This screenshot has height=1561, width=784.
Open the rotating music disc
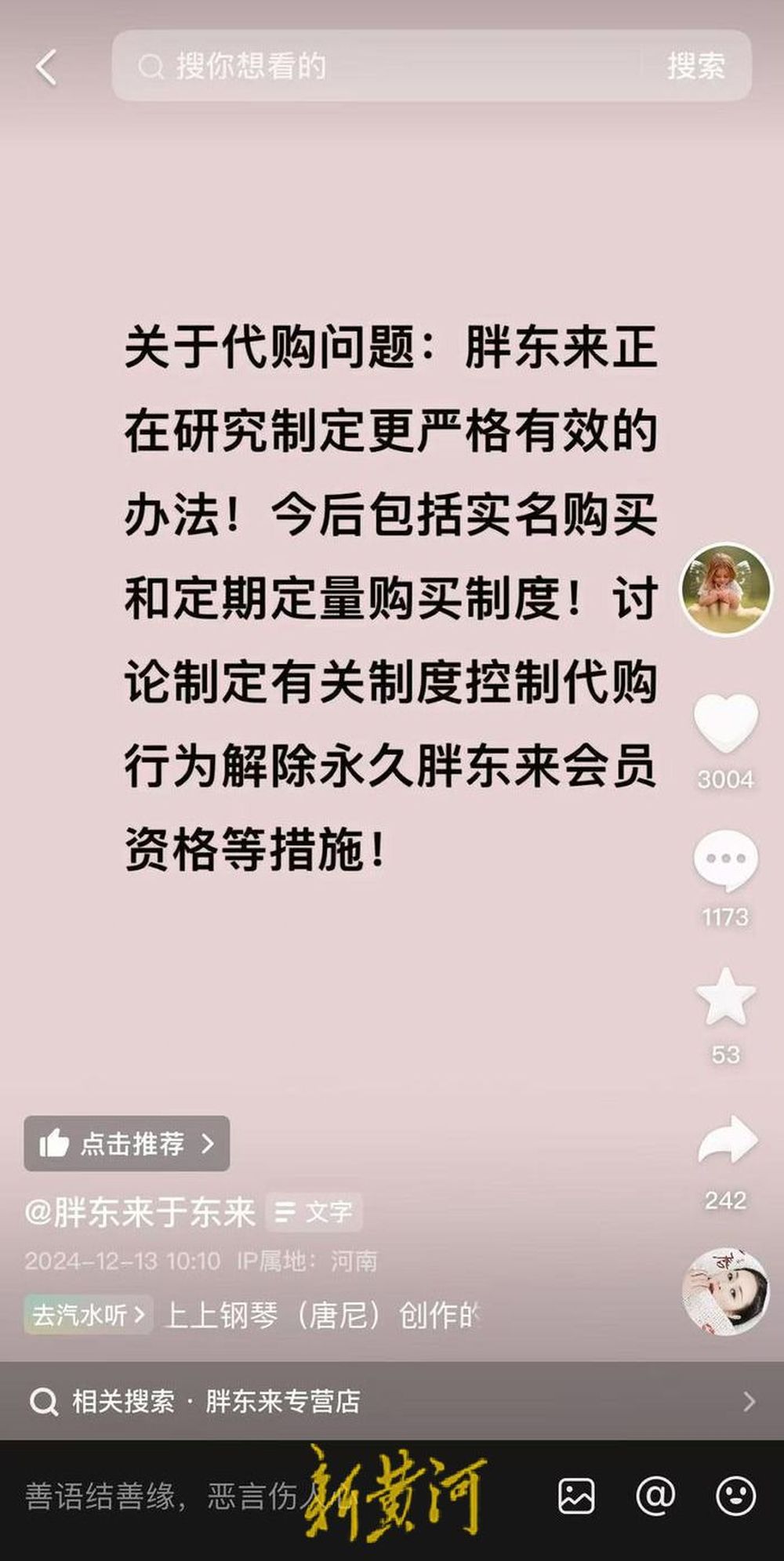pyautogui.click(x=725, y=1291)
